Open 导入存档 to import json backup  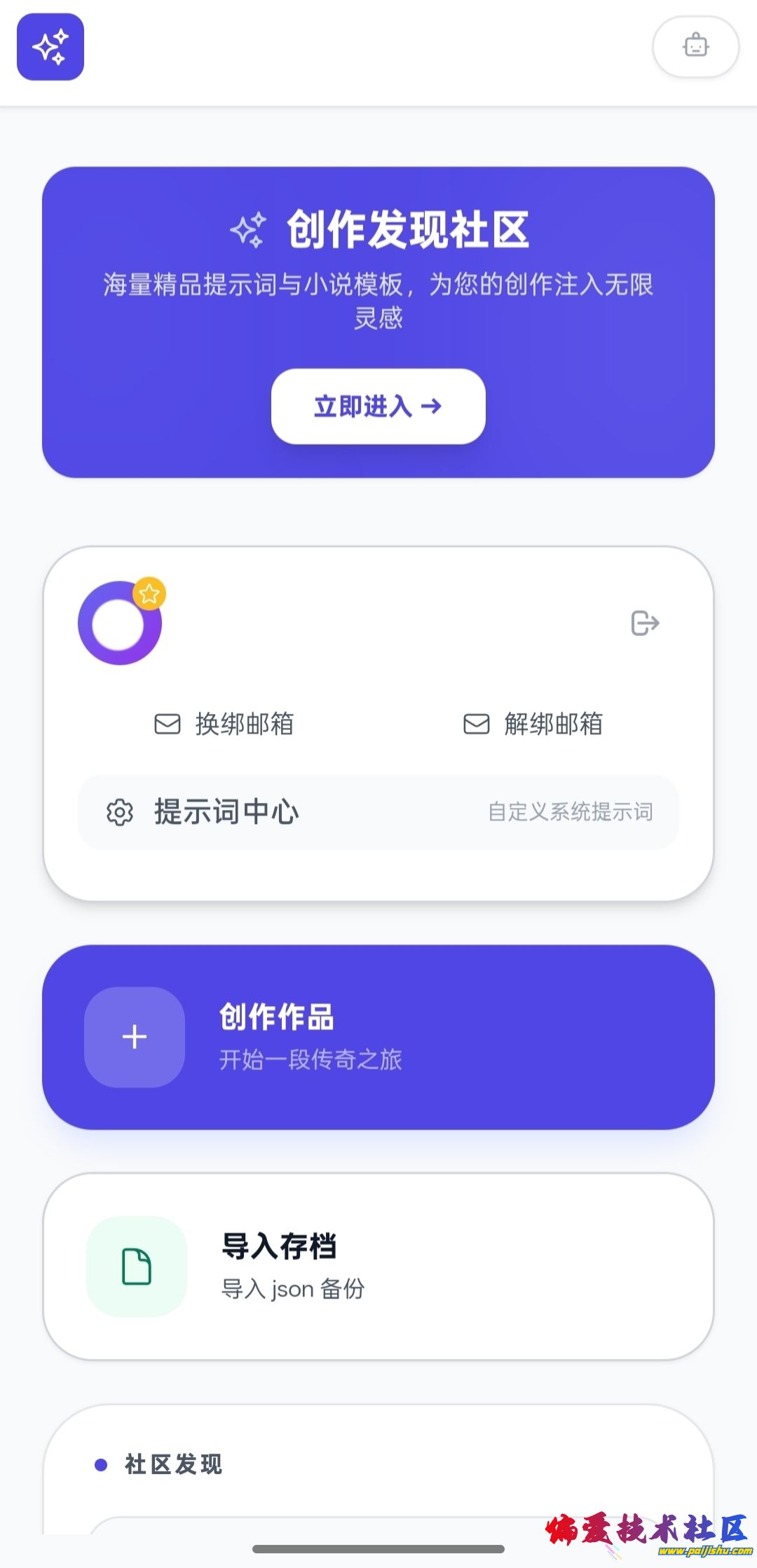(x=378, y=1266)
